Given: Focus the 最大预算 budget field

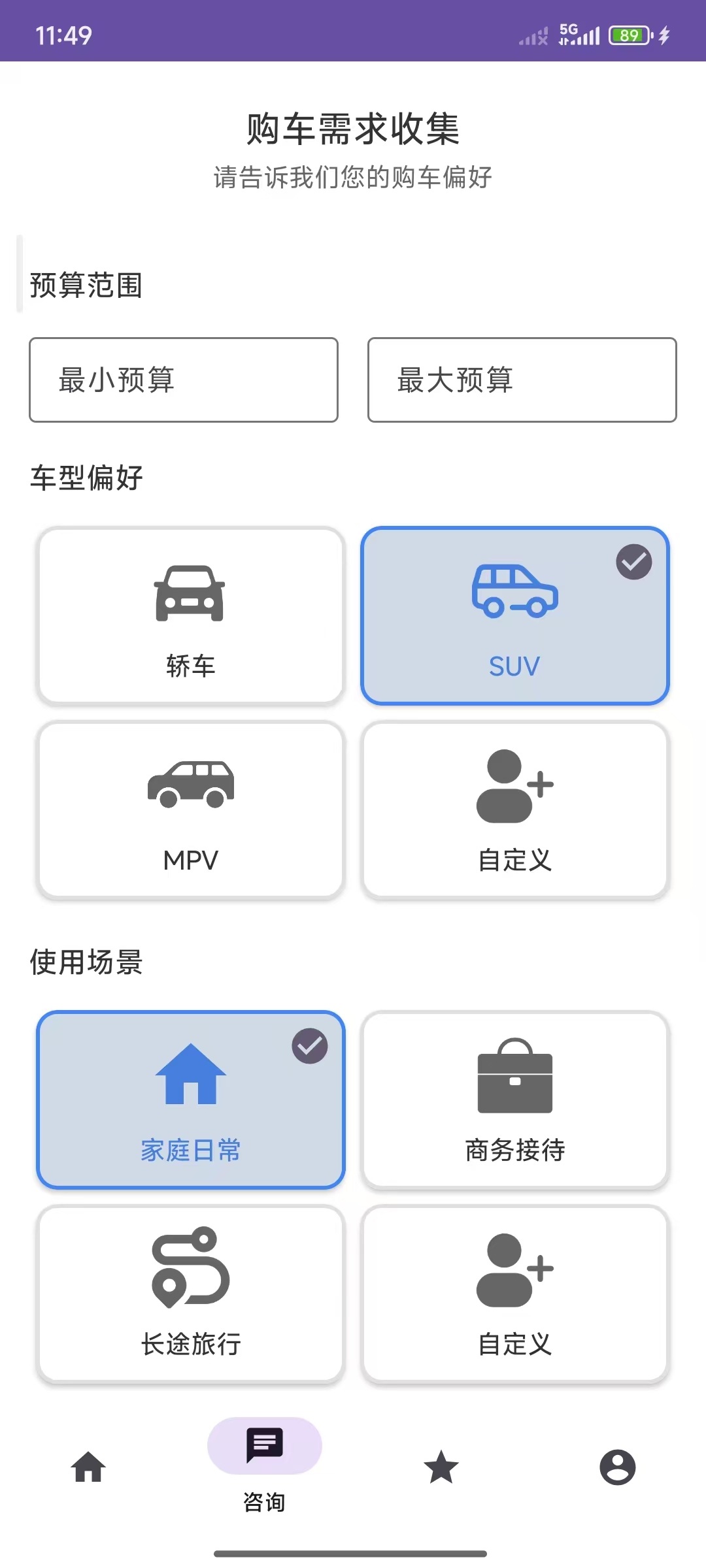Looking at the screenshot, I should tap(522, 380).
